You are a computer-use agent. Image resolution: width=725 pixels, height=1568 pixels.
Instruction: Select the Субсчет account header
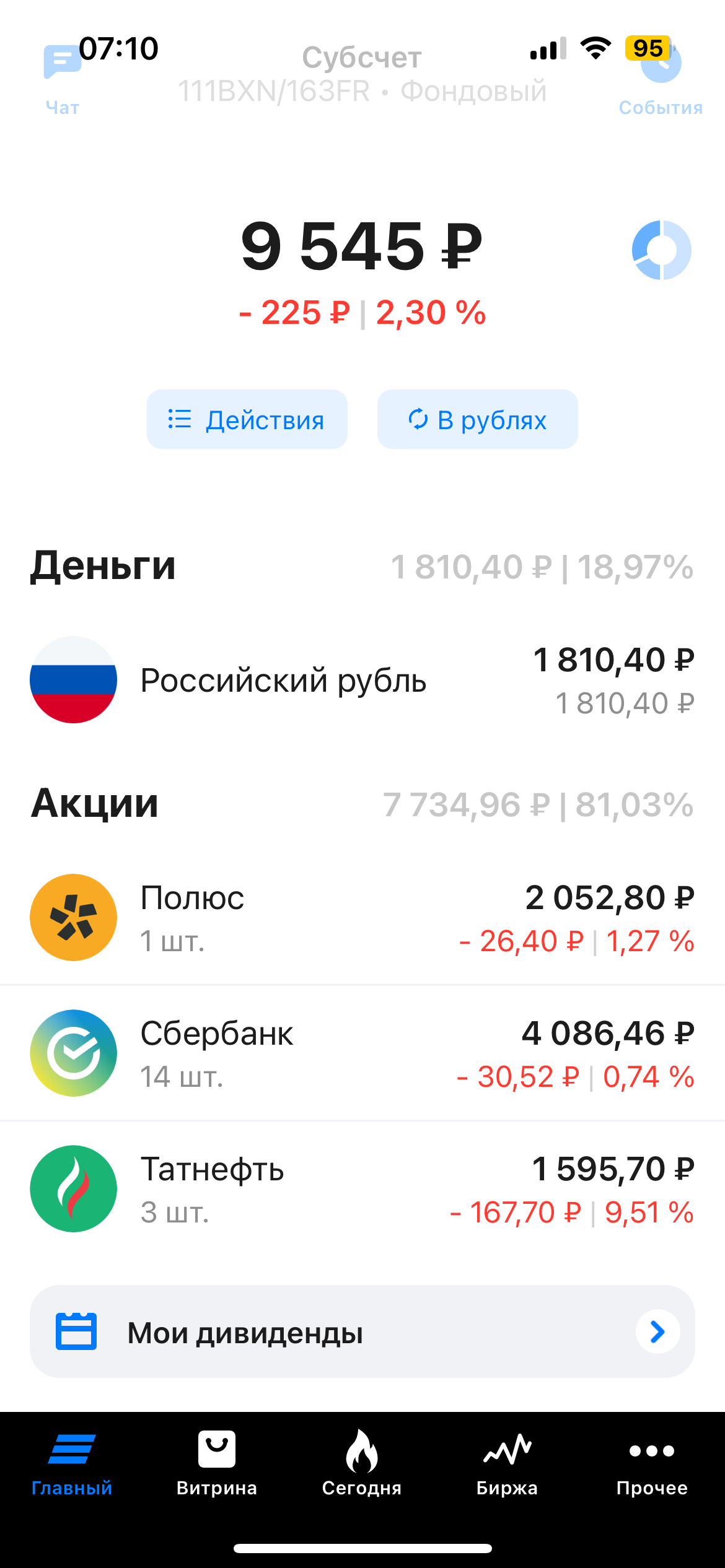362,74
